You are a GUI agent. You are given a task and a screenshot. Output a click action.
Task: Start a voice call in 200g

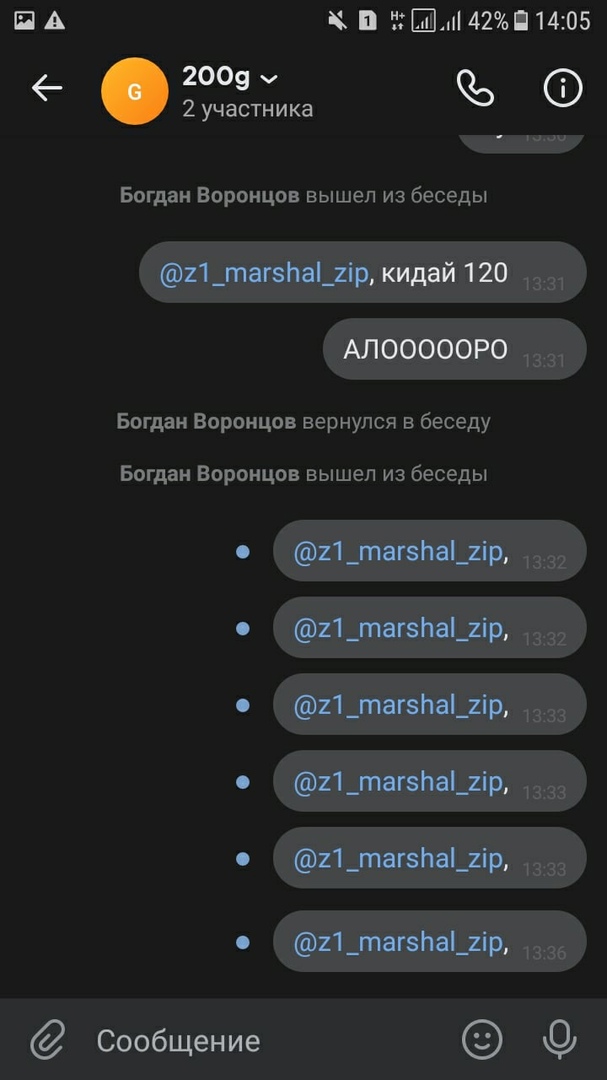click(x=475, y=89)
